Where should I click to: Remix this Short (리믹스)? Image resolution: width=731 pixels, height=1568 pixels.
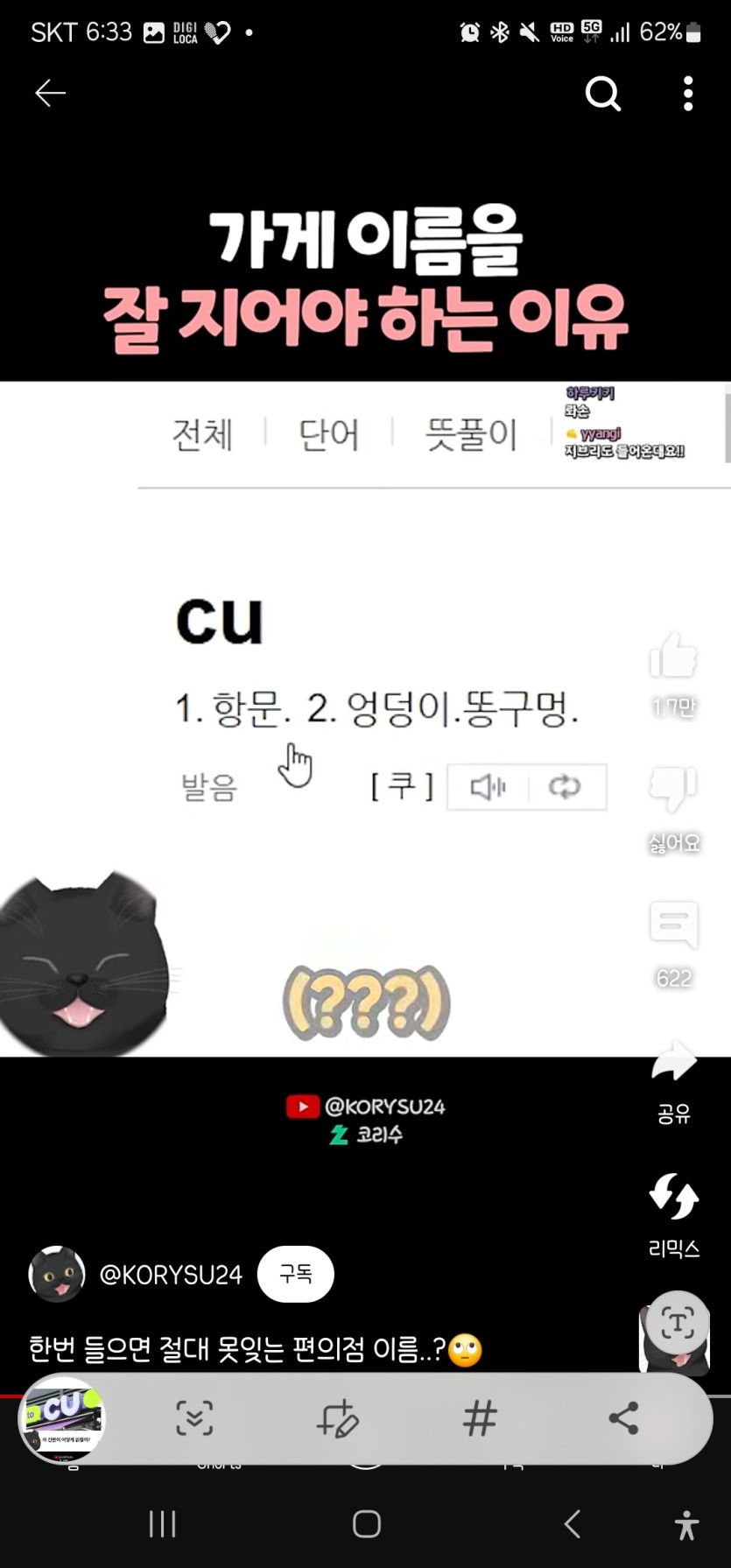tap(672, 1198)
